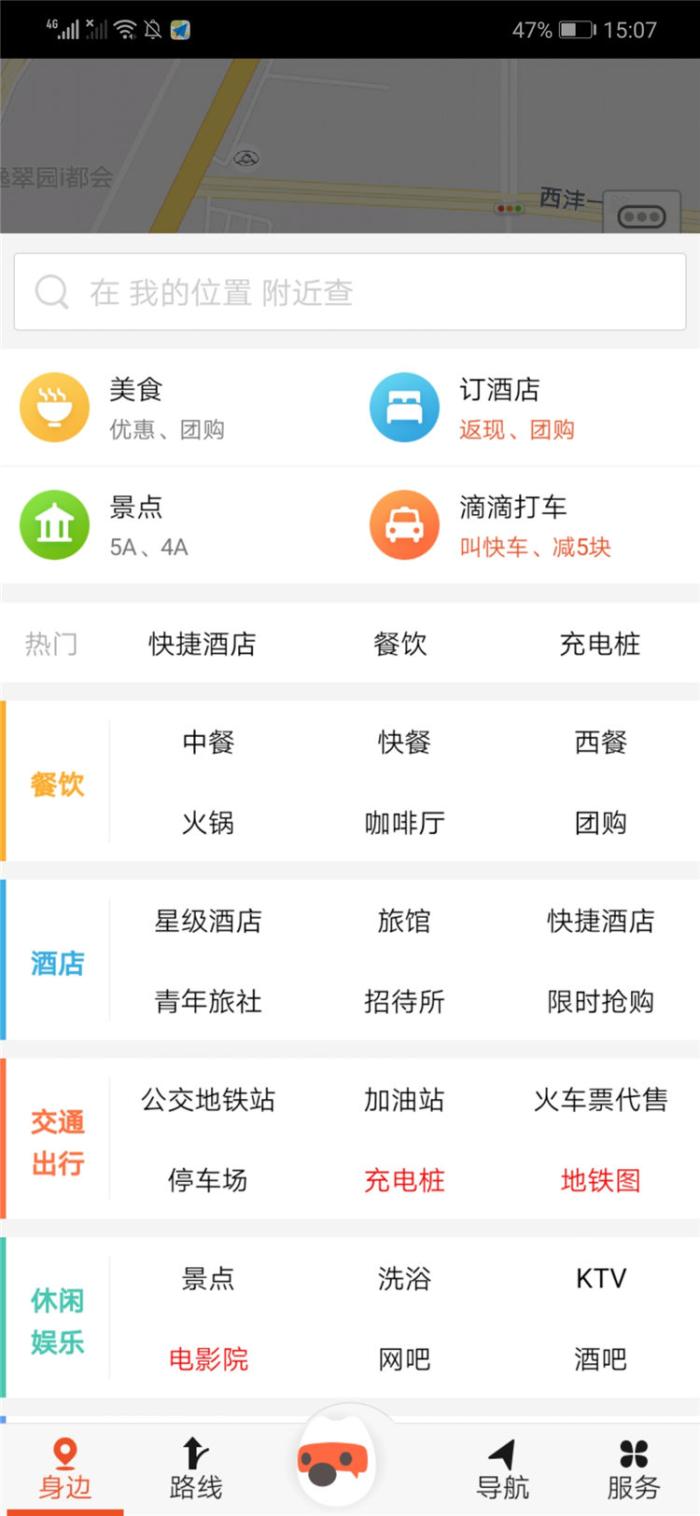
Task: Select 中餐 under 餐饮
Action: (208, 742)
